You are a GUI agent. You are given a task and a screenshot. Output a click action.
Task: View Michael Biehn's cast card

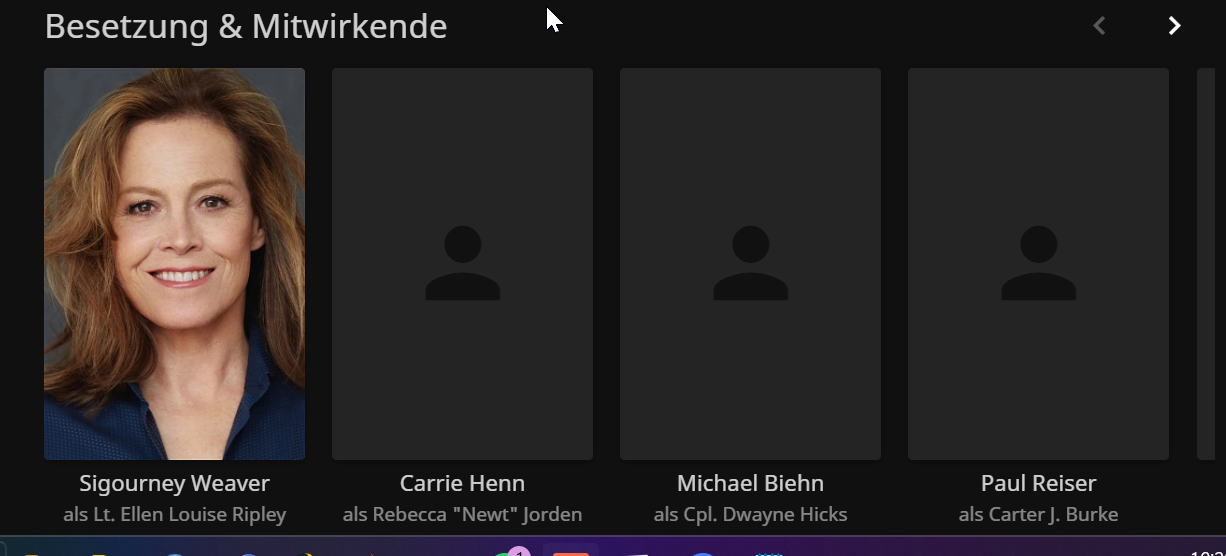[750, 264]
